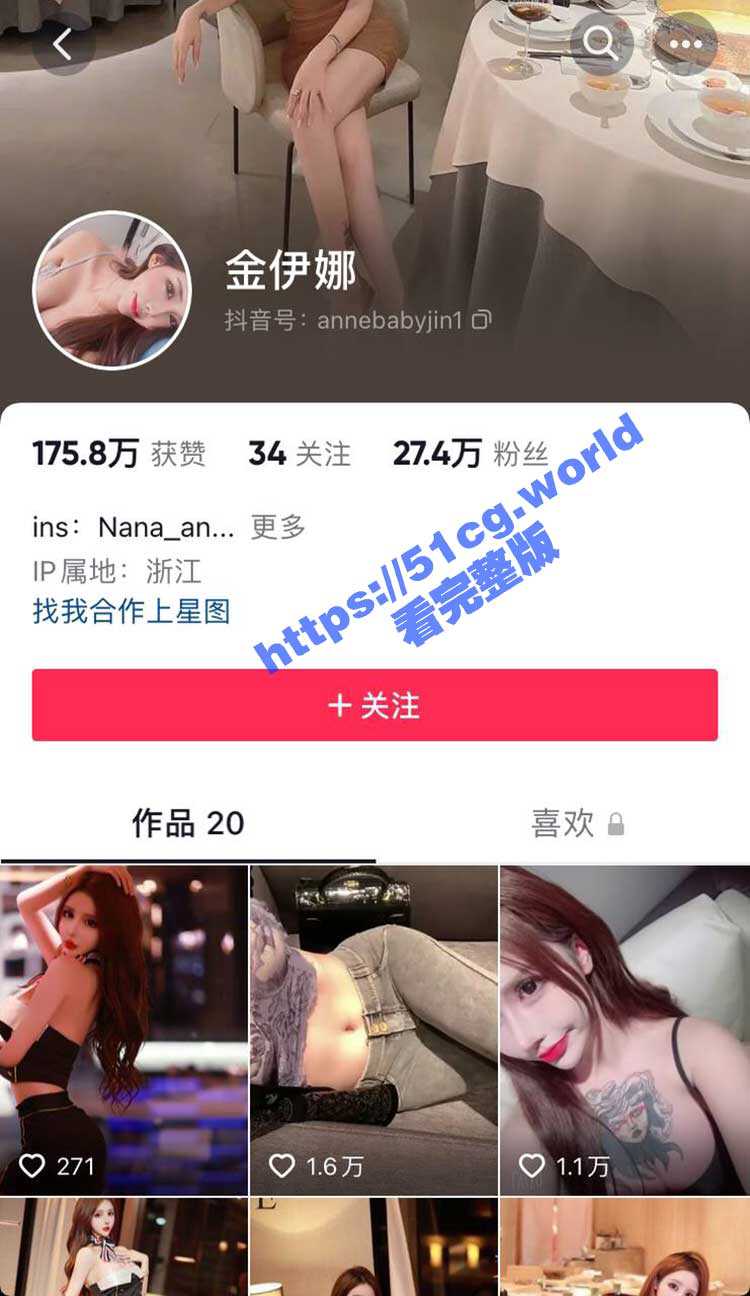
Task: Tap the 175.8万 获赞 likes total
Action: pos(120,452)
